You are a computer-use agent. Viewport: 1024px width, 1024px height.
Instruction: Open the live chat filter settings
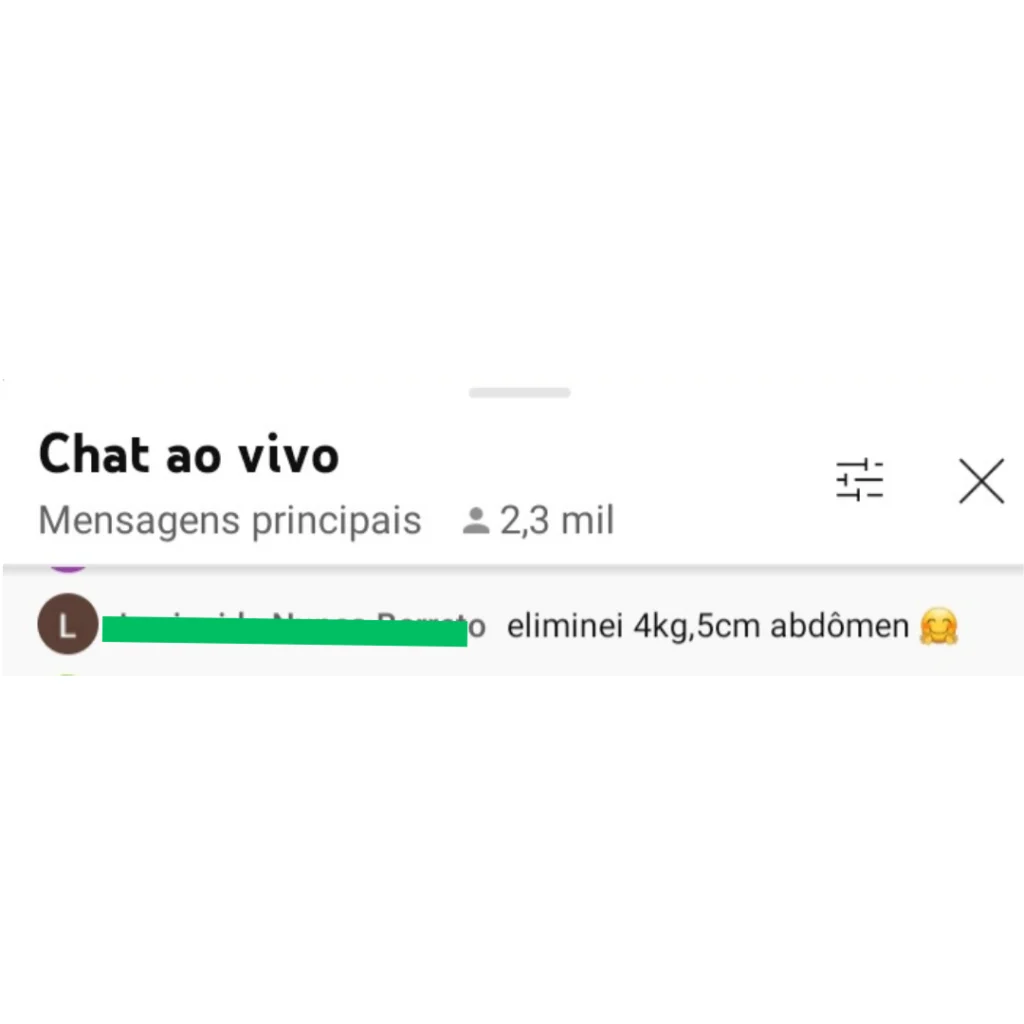point(859,480)
